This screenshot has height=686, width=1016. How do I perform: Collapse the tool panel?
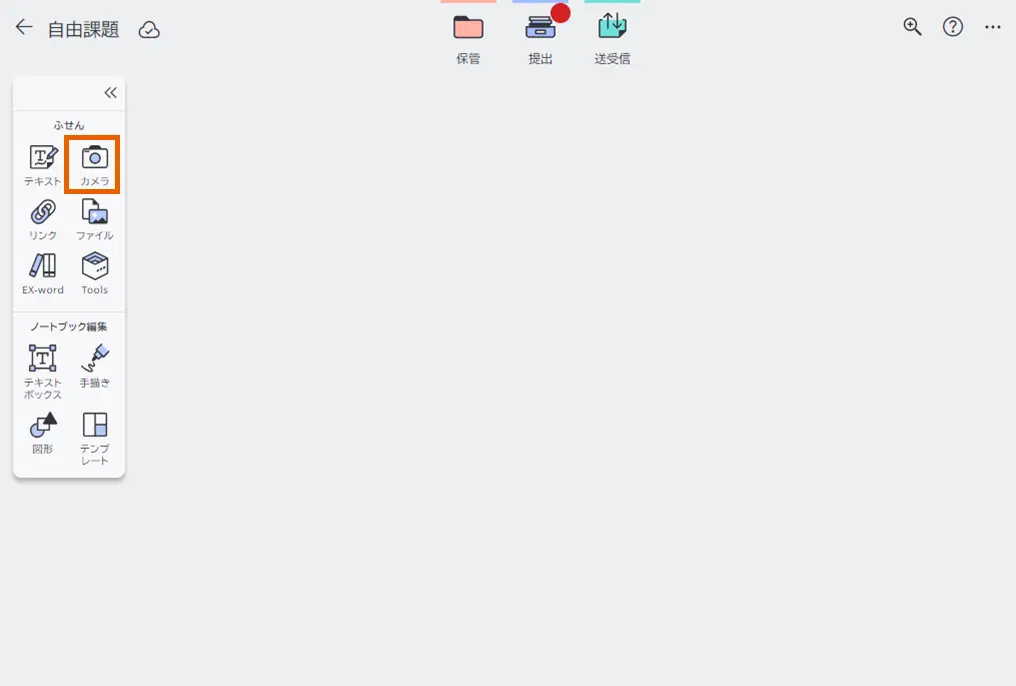coord(110,93)
